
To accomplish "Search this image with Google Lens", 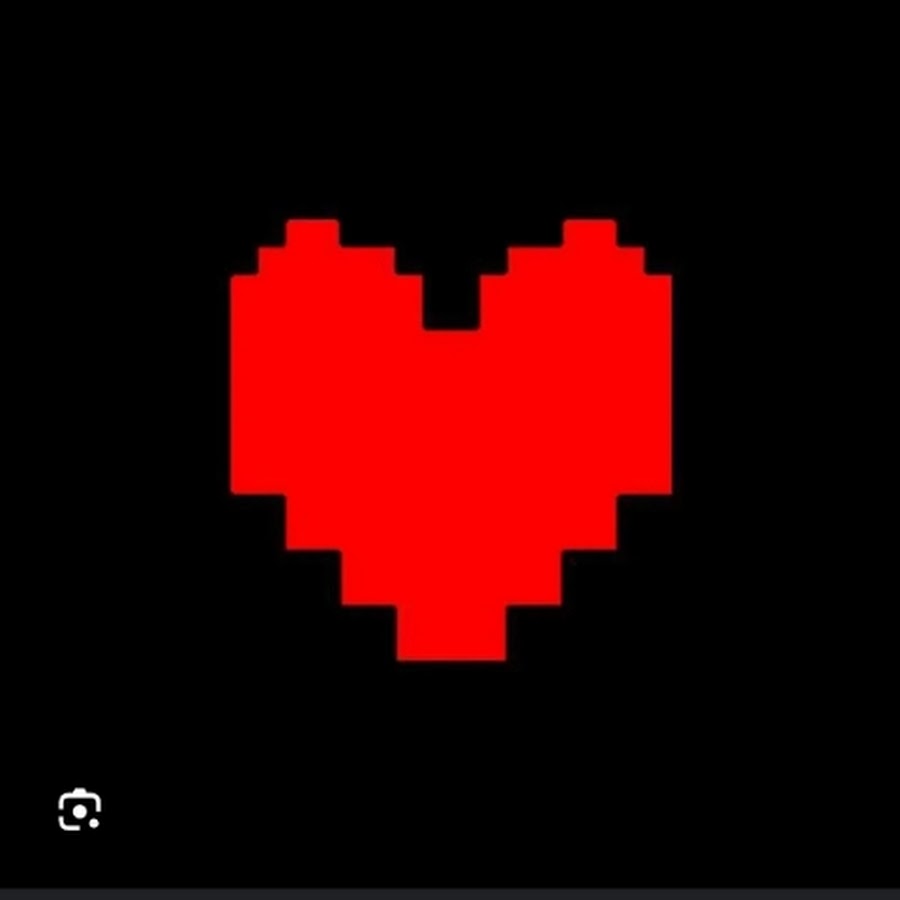I will (x=79, y=810).
